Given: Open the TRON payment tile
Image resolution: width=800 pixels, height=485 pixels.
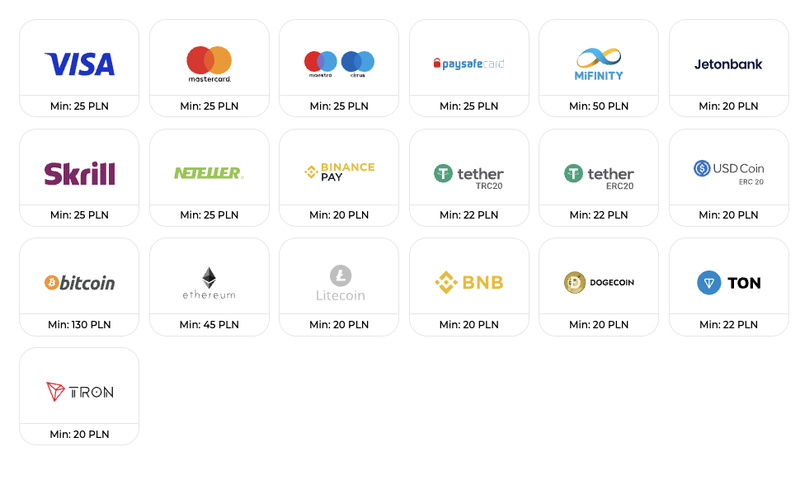Looking at the screenshot, I should (x=79, y=391).
